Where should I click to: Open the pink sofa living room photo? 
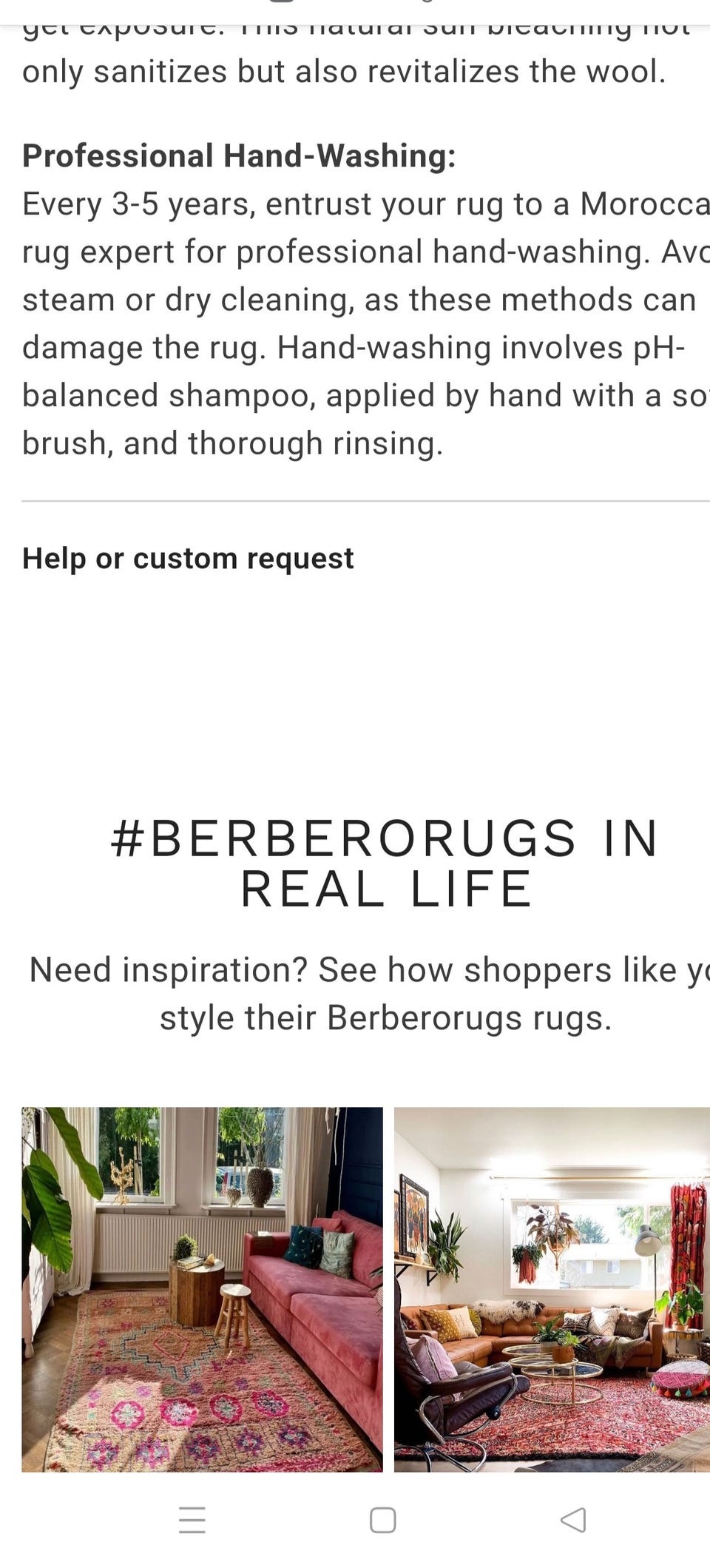(202, 1289)
